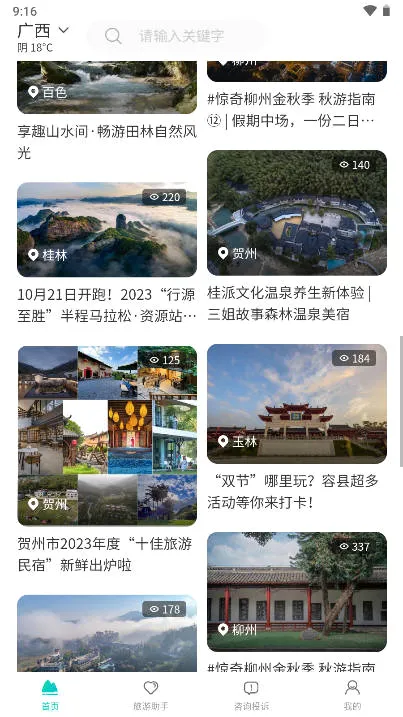Open the 桂林 半程马拉松 article card
The height and width of the screenshot is (717, 403).
107,253
